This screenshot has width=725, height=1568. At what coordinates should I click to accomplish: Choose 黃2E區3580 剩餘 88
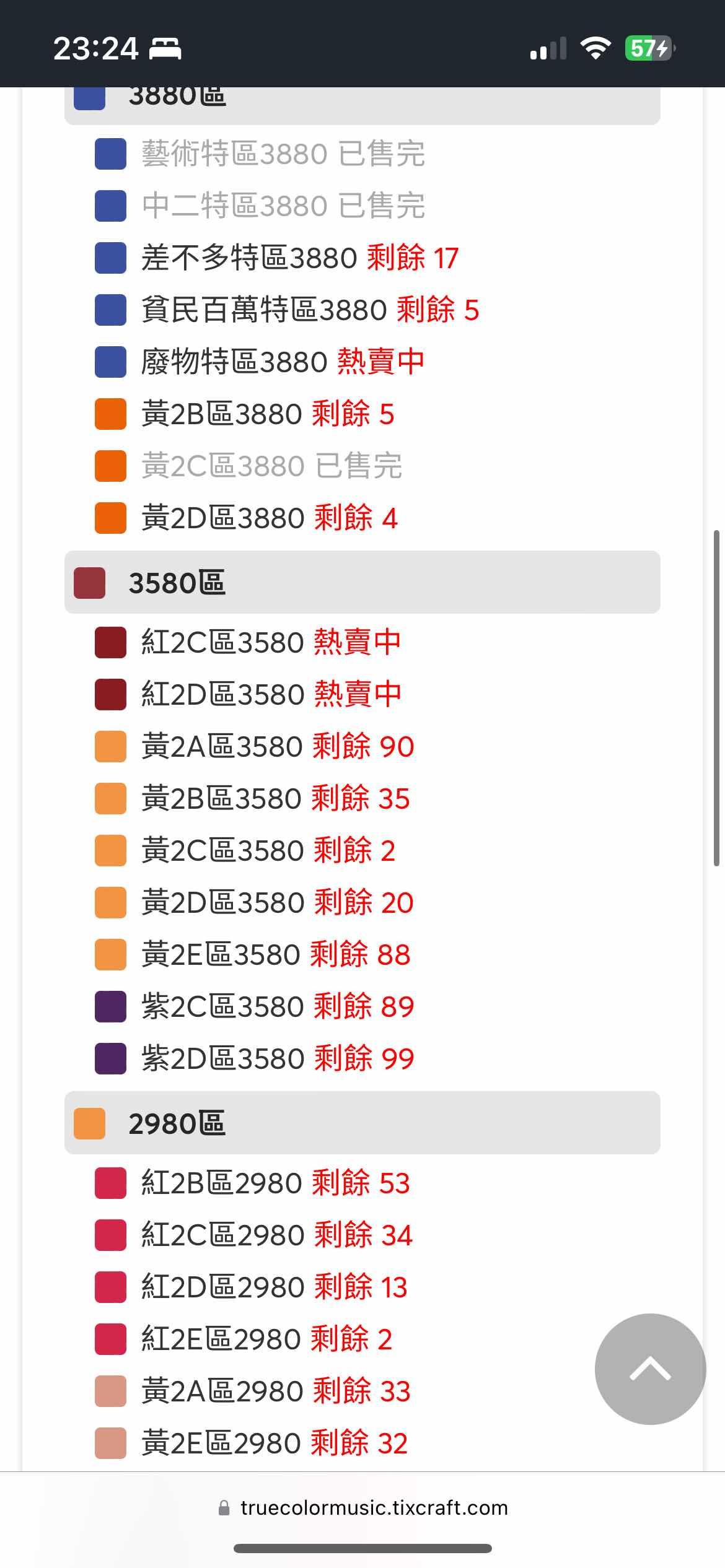(x=276, y=954)
